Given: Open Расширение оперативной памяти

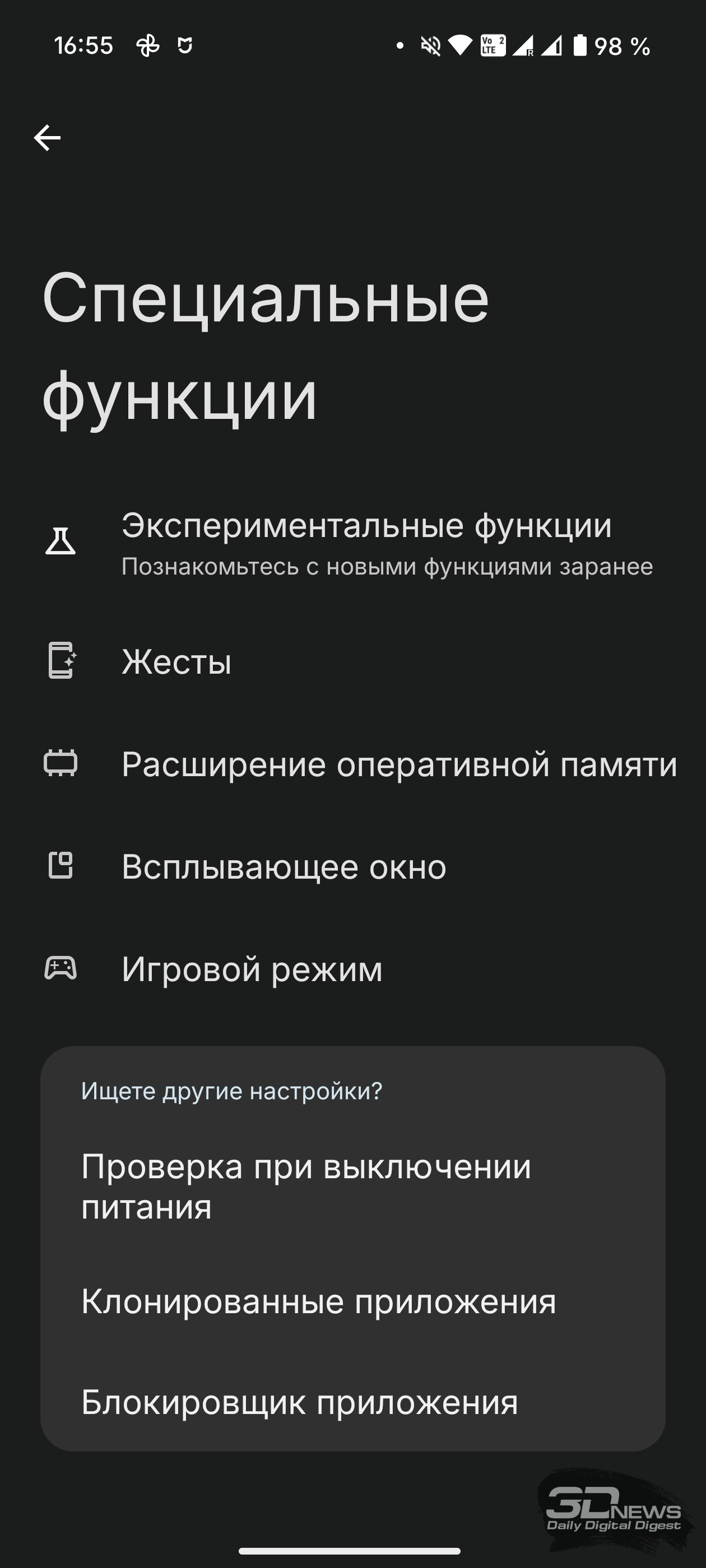Looking at the screenshot, I should (x=352, y=764).
